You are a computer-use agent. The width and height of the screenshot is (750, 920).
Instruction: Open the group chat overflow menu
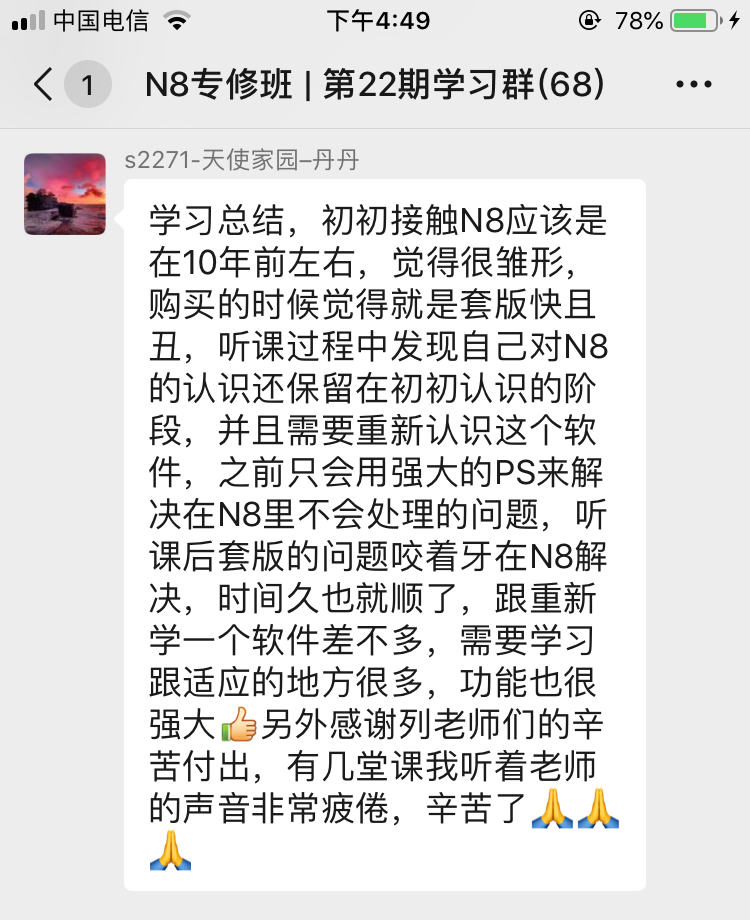tap(694, 85)
